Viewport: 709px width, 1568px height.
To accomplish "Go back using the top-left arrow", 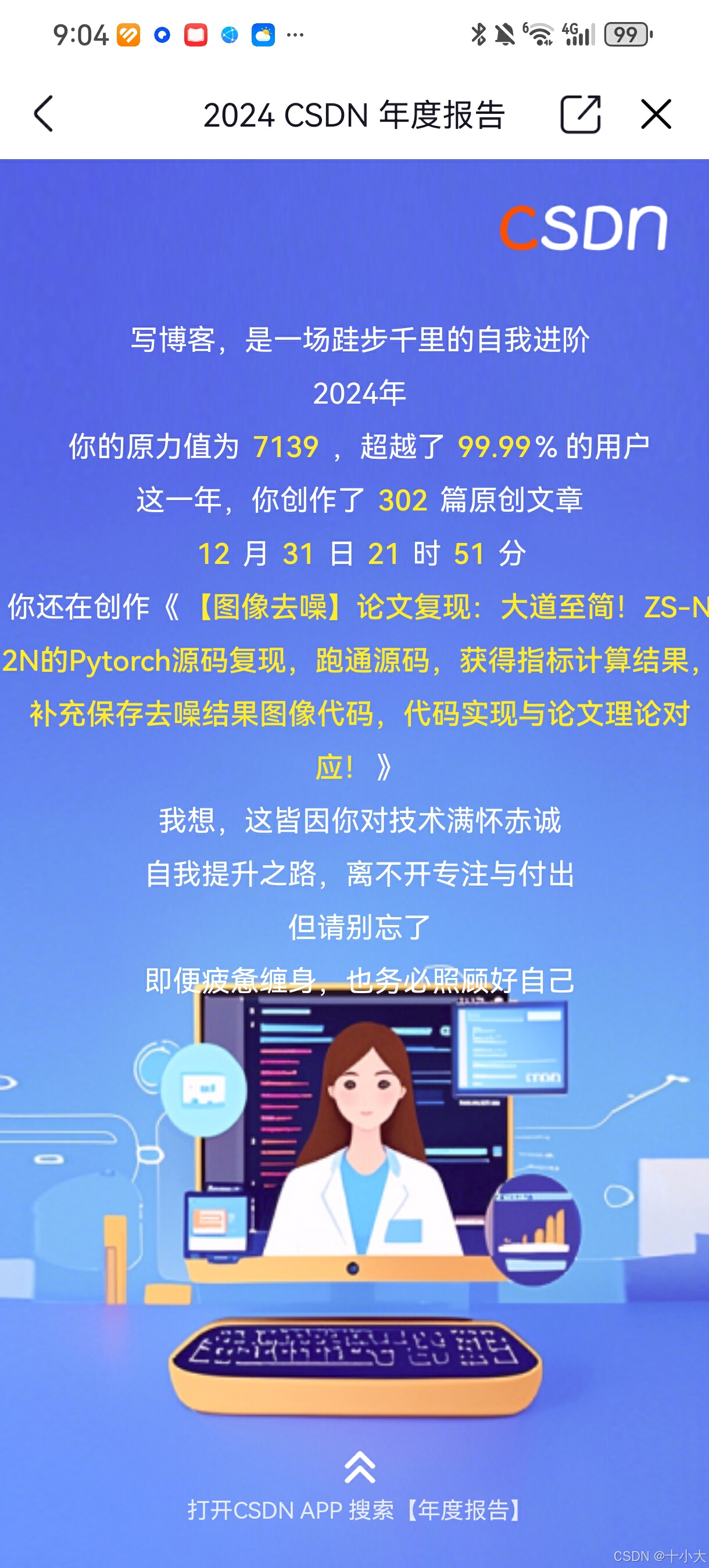I will pyautogui.click(x=43, y=114).
